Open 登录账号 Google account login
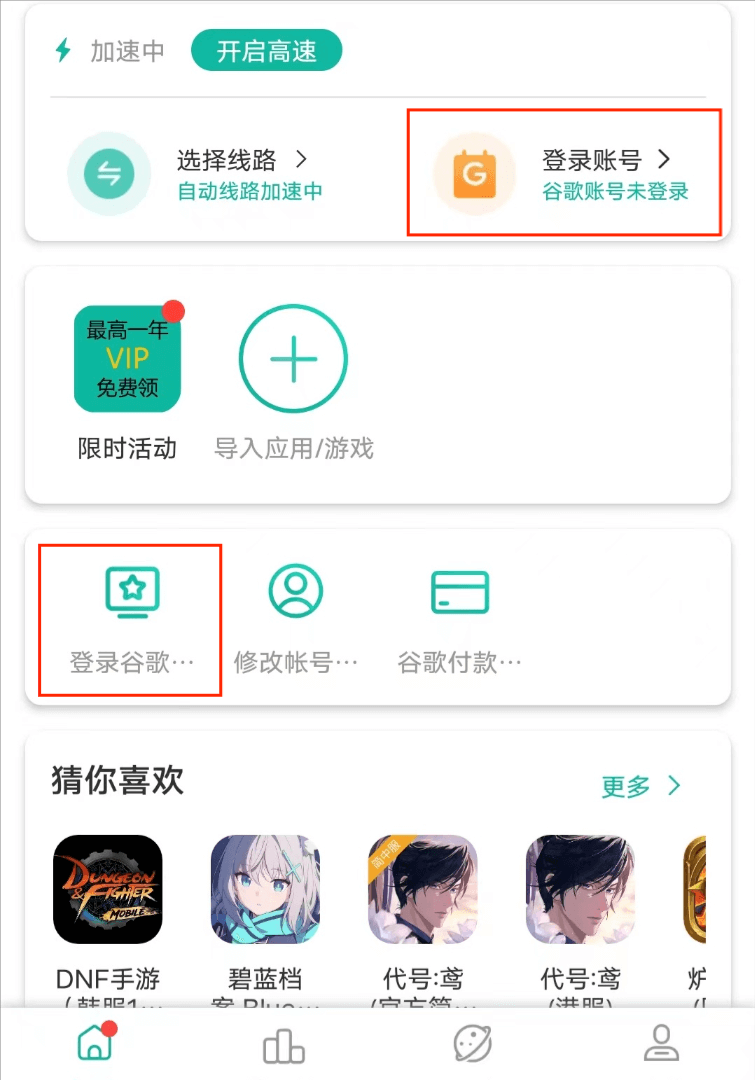This screenshot has width=755, height=1080. (x=566, y=173)
